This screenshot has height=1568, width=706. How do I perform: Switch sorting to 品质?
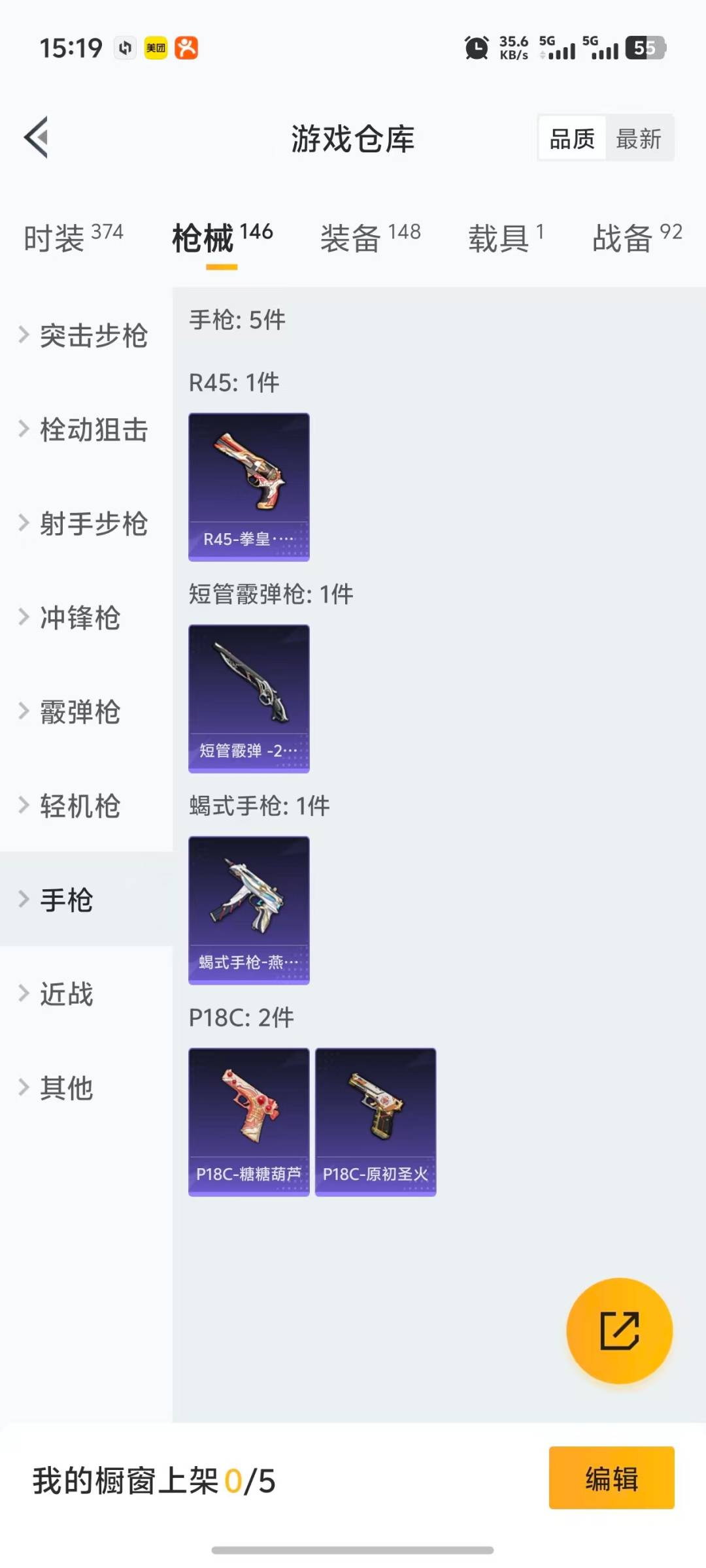tap(571, 138)
